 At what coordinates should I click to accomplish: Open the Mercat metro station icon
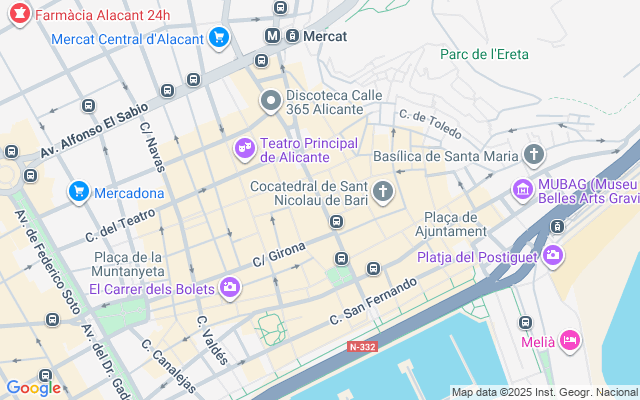pos(272,36)
